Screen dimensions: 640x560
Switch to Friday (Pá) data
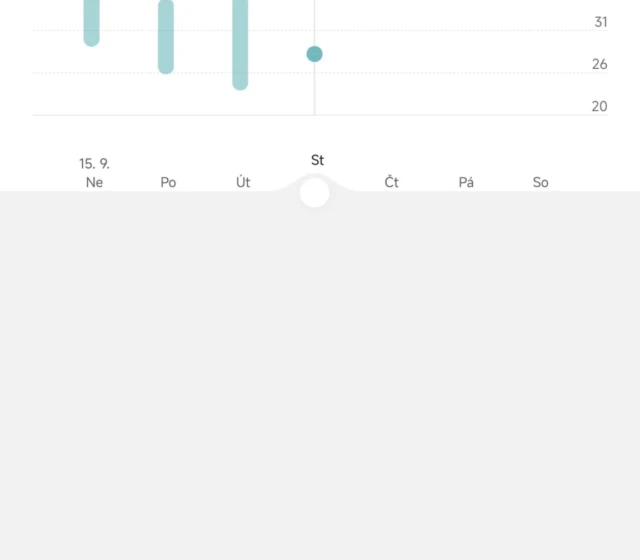466,182
